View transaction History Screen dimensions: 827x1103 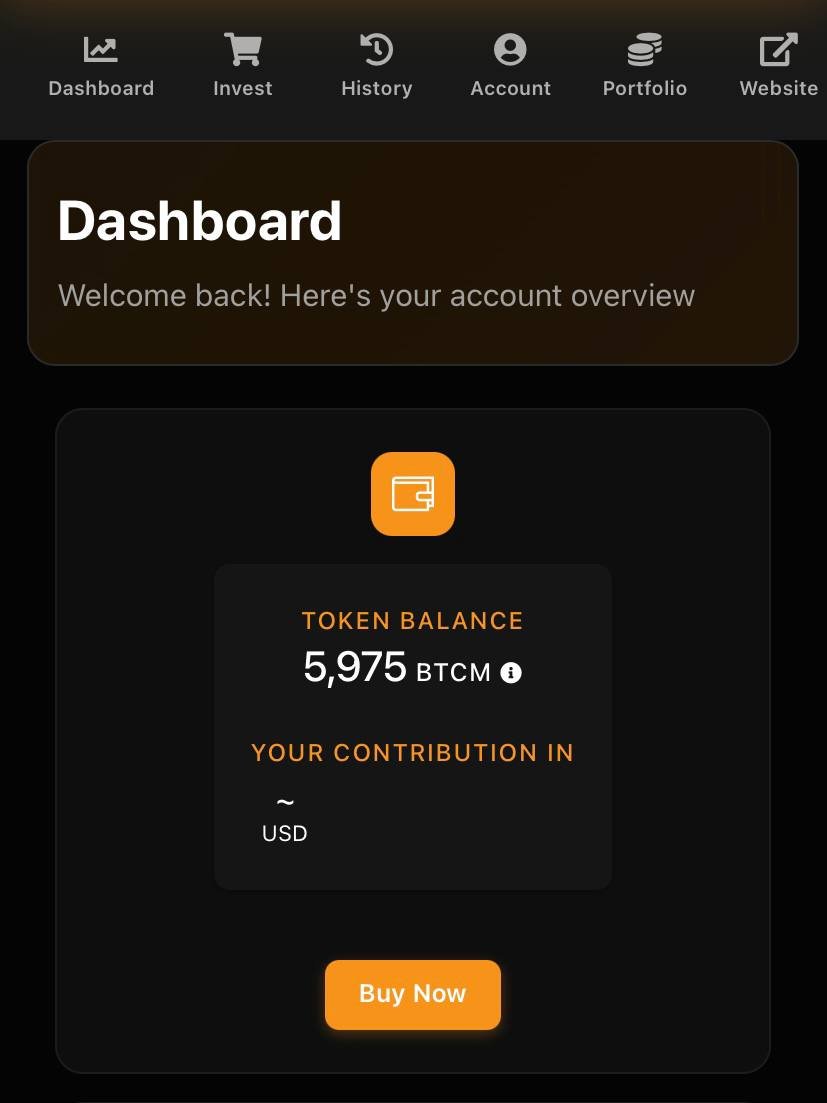point(376,66)
